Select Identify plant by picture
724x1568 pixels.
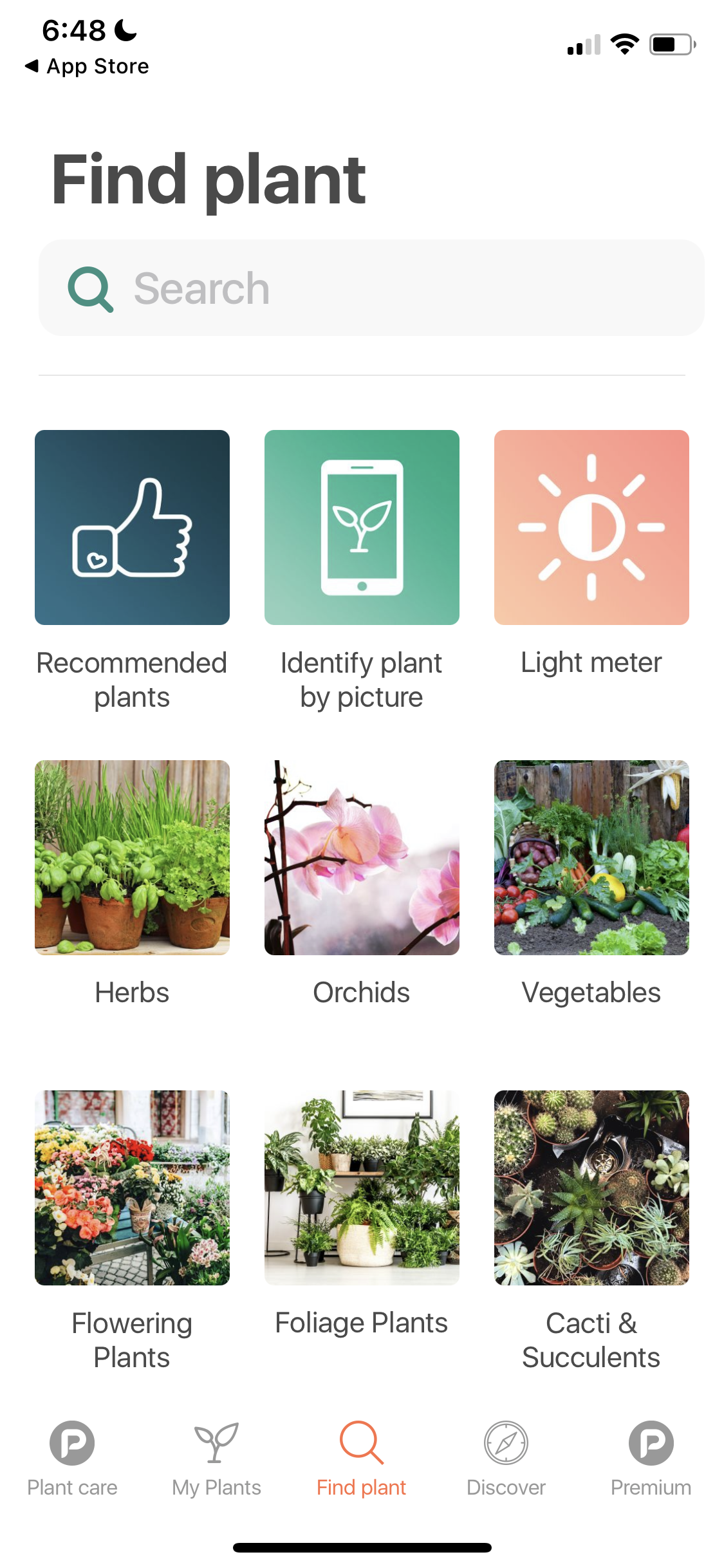pos(362,528)
